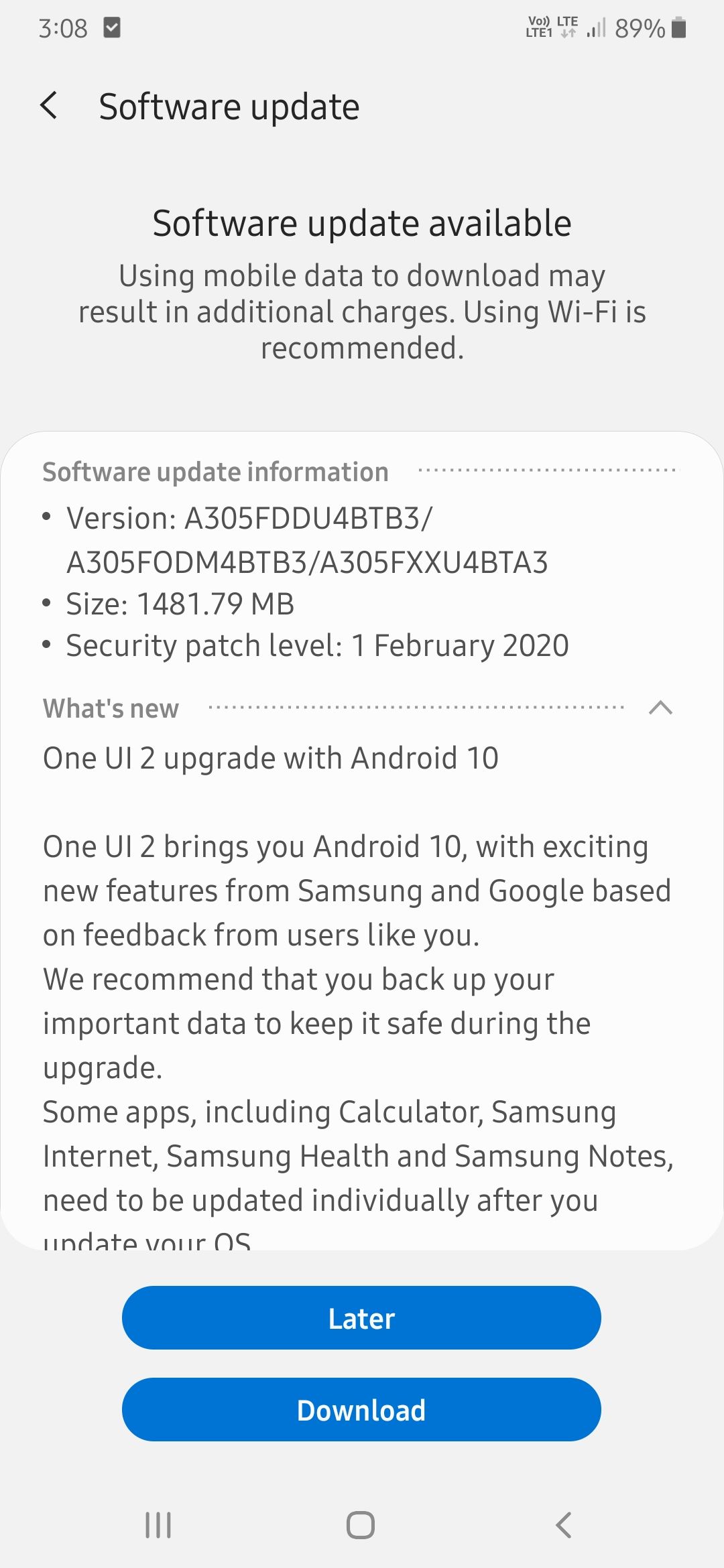Viewport: 724px width, 1568px height.
Task: Go to the home screen
Action: pos(361,1526)
